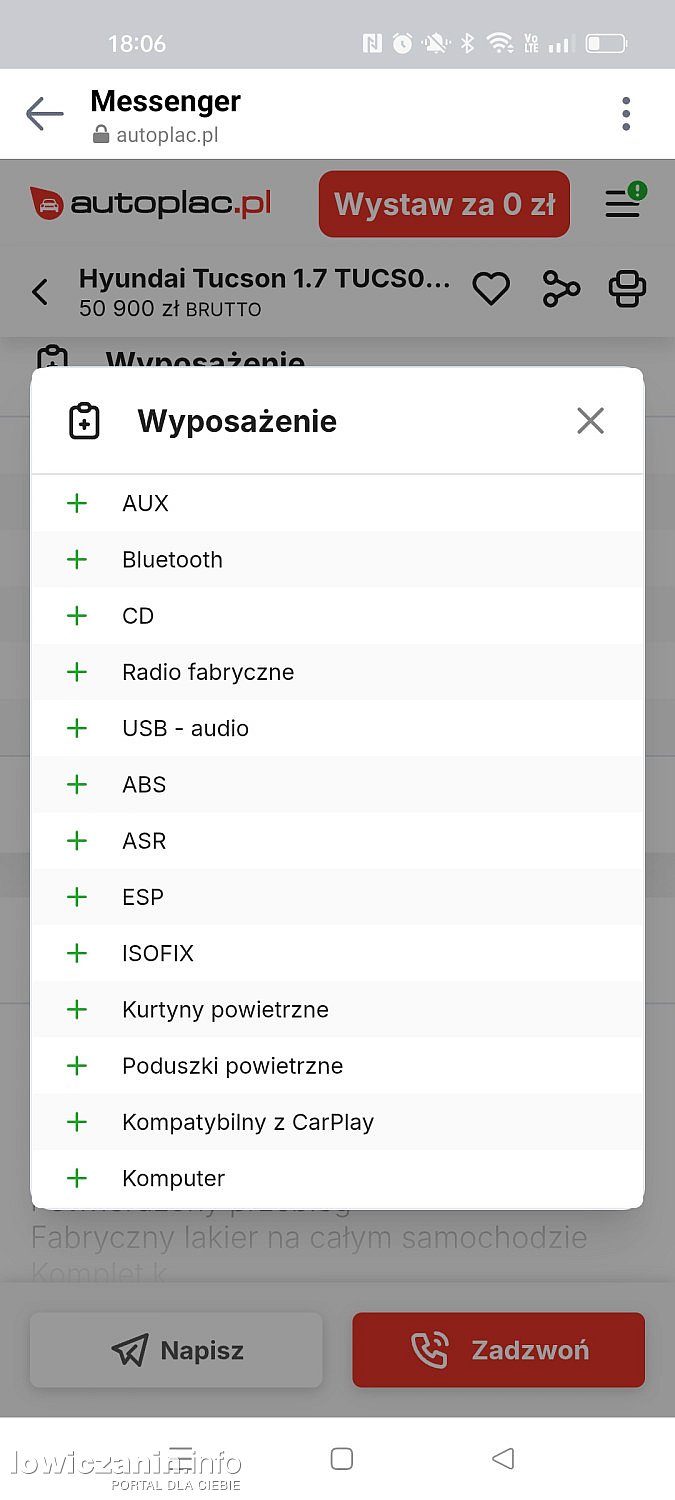Open the browser overflow menu

pos(626,114)
